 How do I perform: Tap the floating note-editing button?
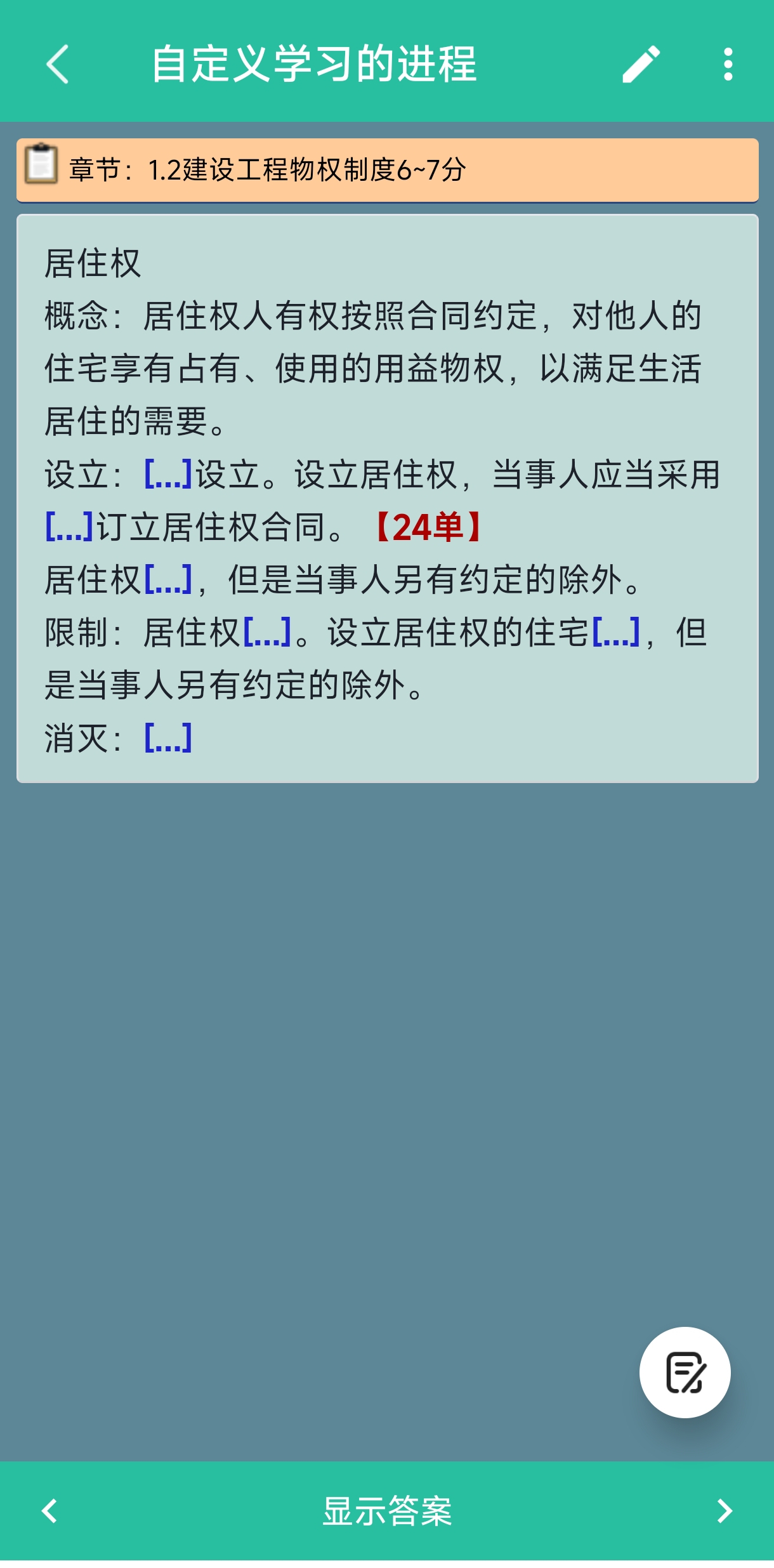[685, 1372]
